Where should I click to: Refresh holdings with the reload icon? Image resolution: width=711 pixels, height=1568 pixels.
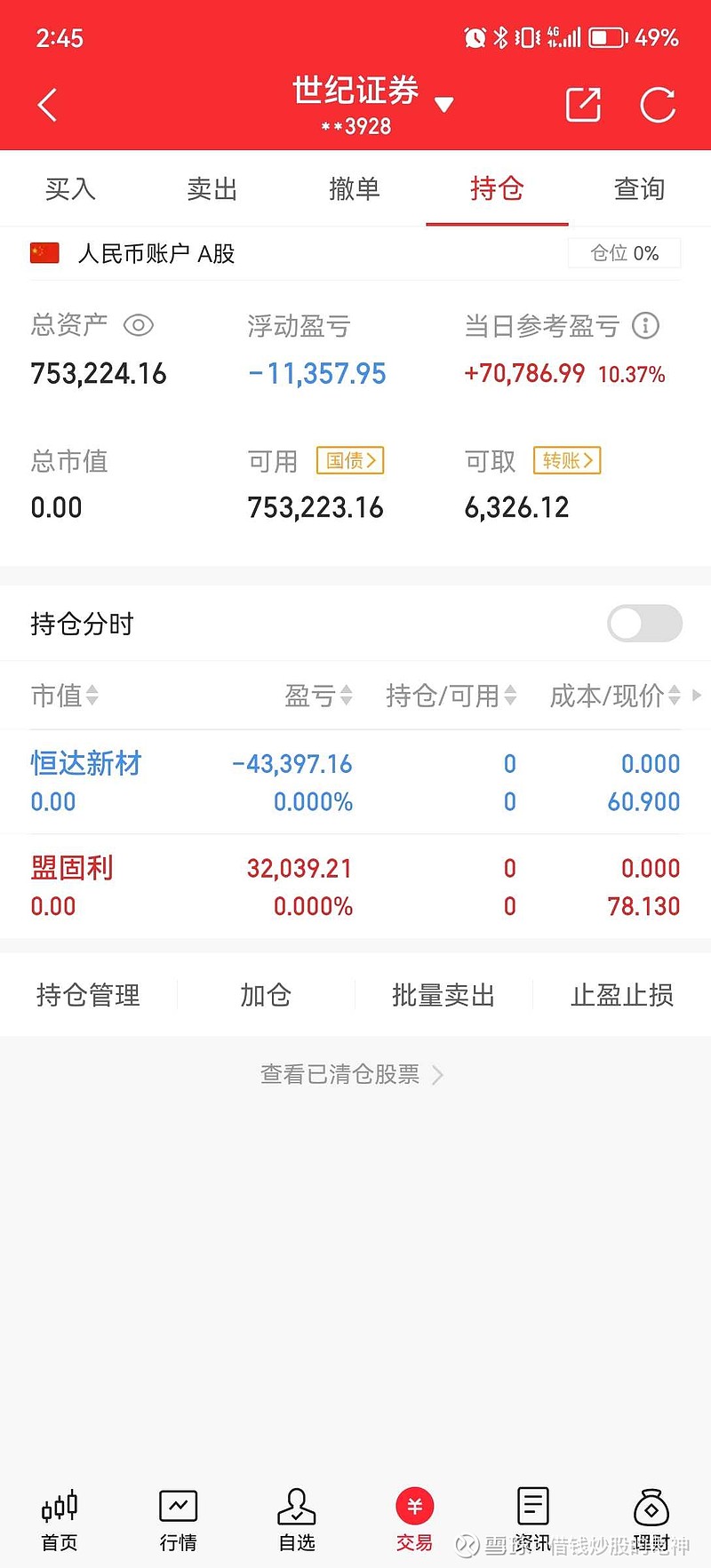click(x=659, y=105)
